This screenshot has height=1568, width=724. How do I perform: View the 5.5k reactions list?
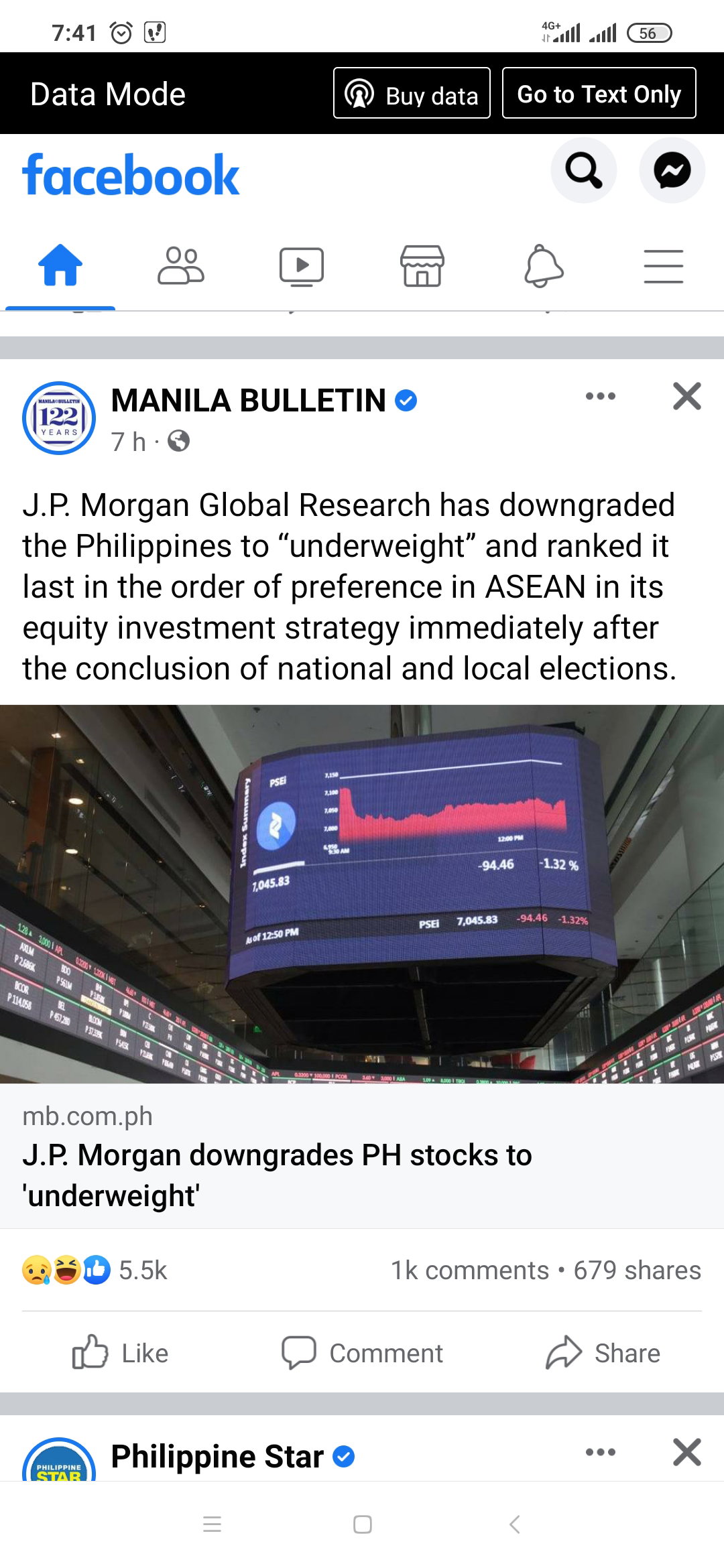tap(95, 1270)
